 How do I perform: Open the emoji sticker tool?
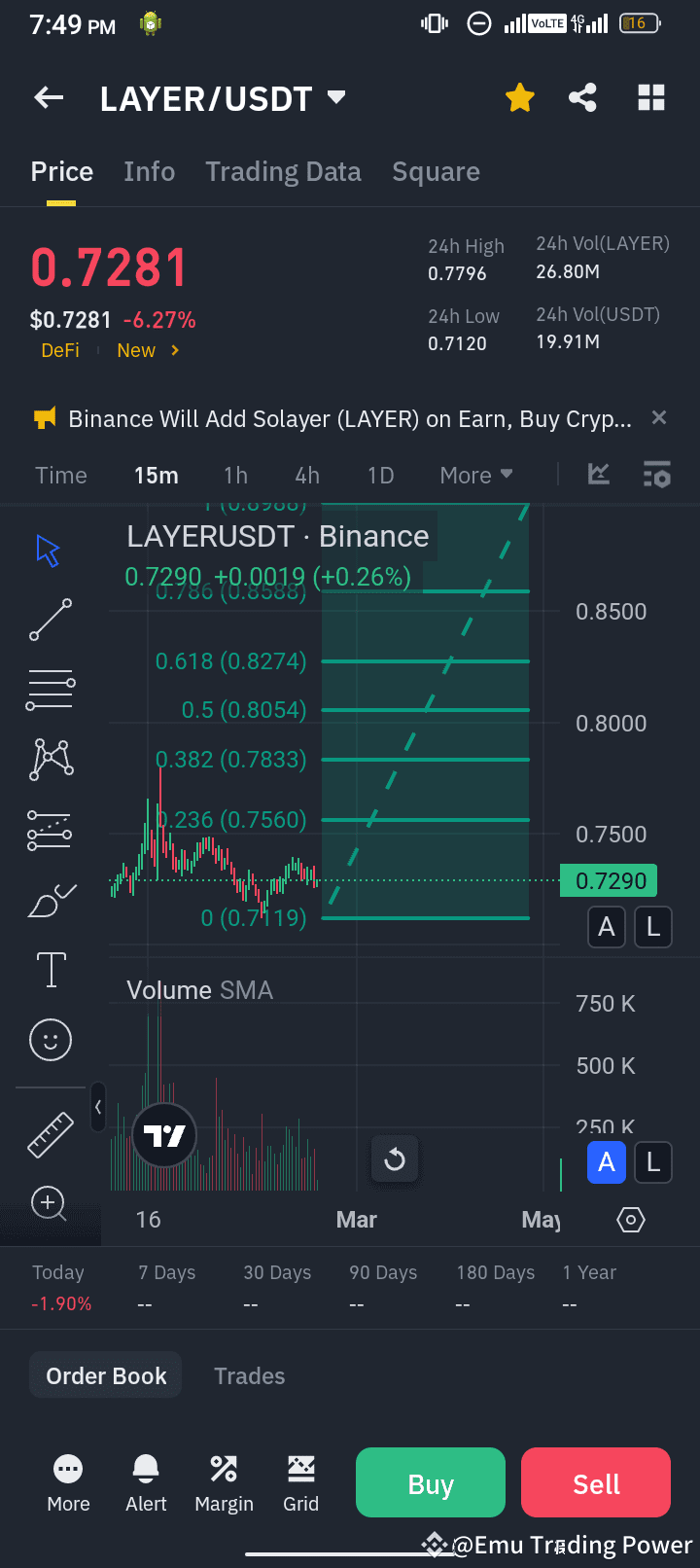tap(49, 1039)
